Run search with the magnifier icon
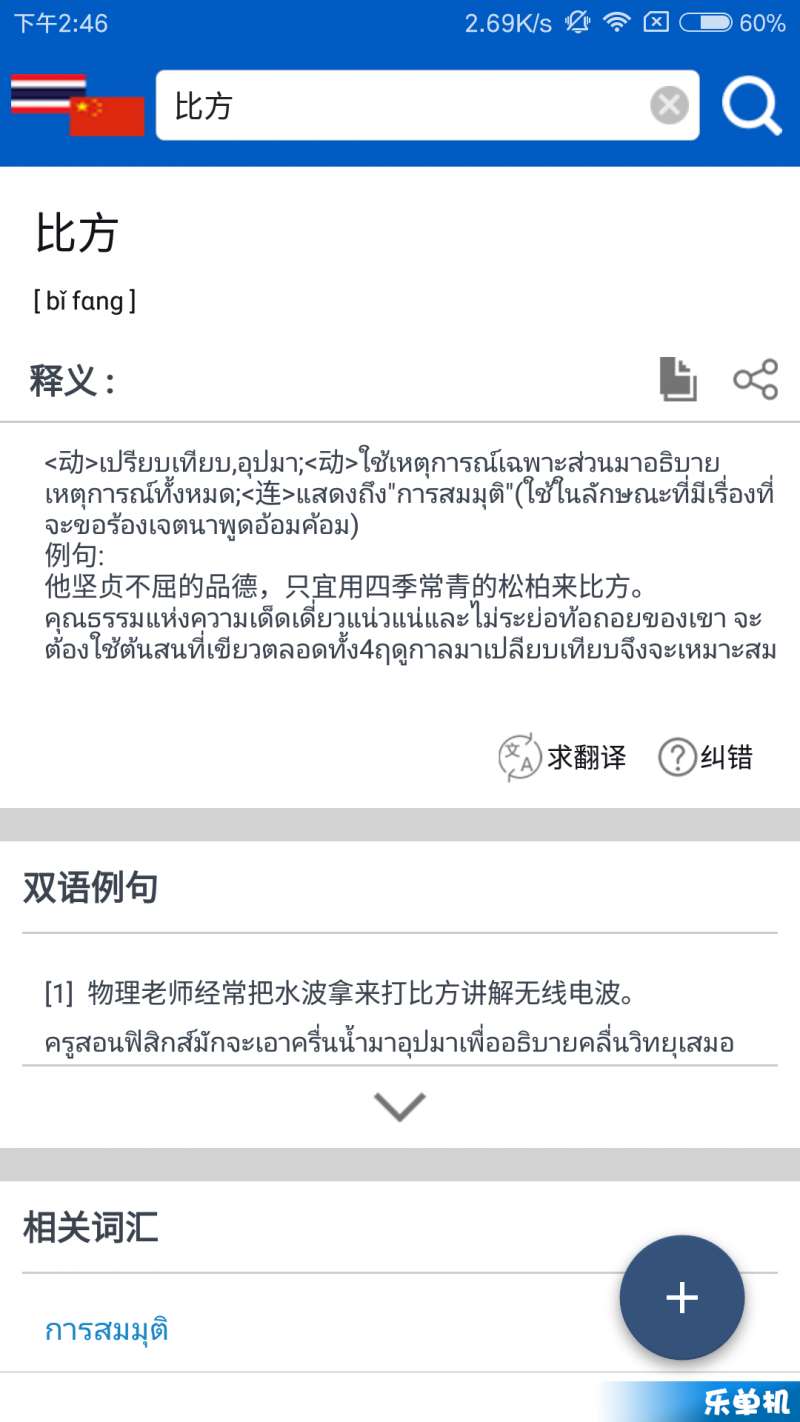This screenshot has height=1422, width=800. pos(751,105)
